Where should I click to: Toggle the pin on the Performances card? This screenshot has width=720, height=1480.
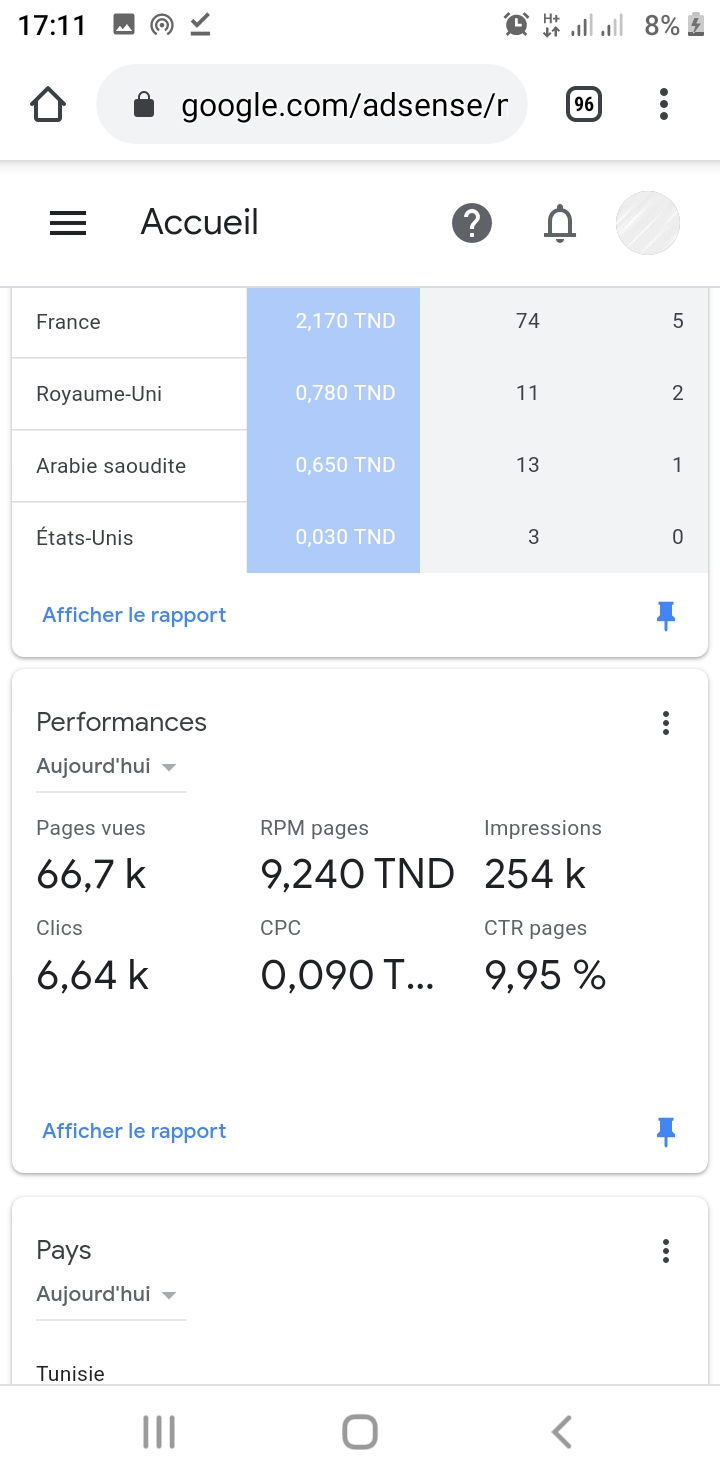(666, 1132)
